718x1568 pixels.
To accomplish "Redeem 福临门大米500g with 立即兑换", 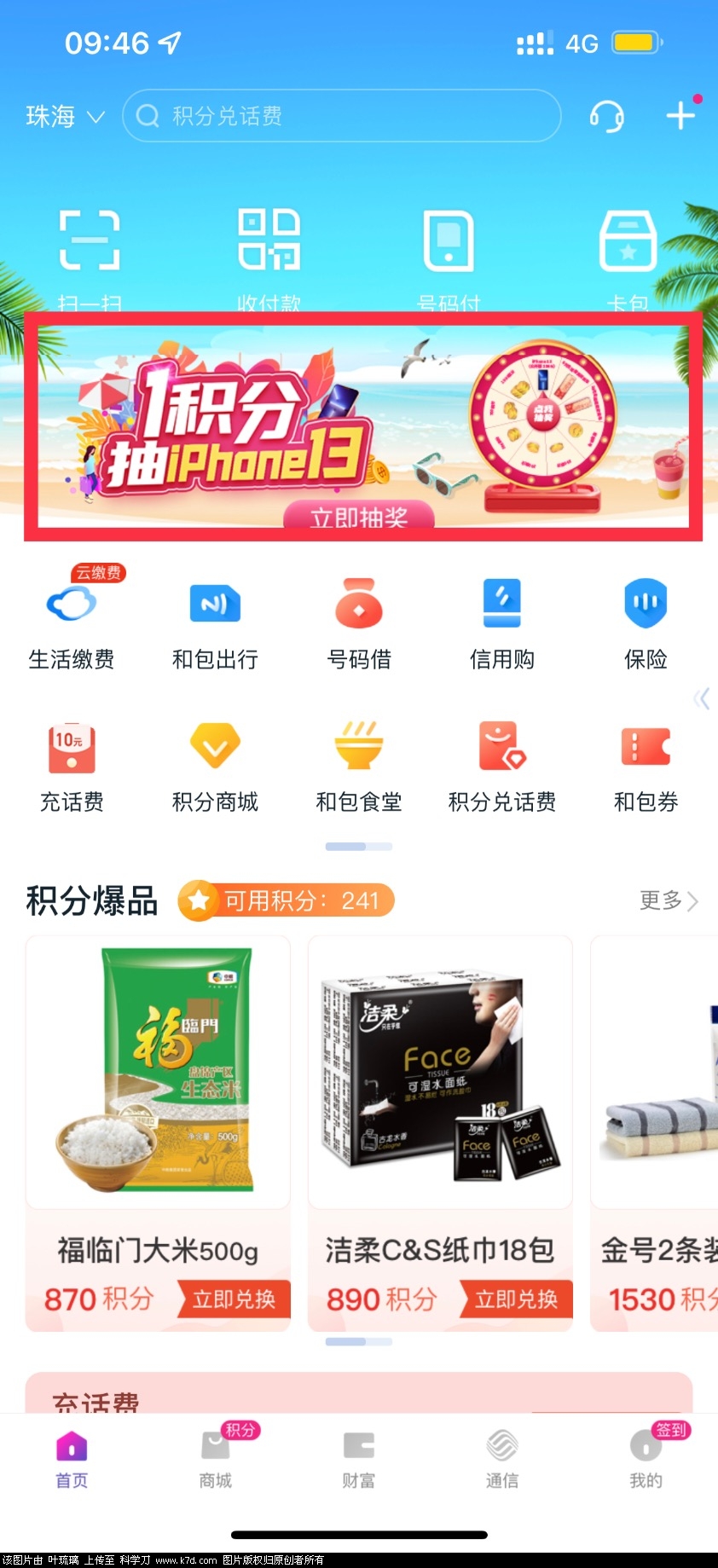I will 234,1299.
